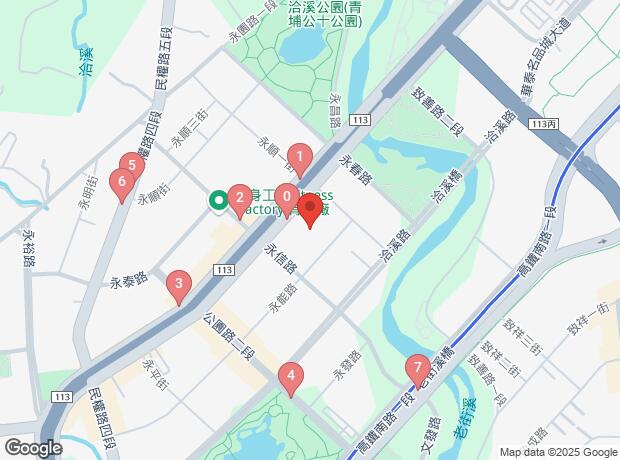Open the green Fitness Factory place marker
This screenshot has width=620, height=460.
[217, 202]
